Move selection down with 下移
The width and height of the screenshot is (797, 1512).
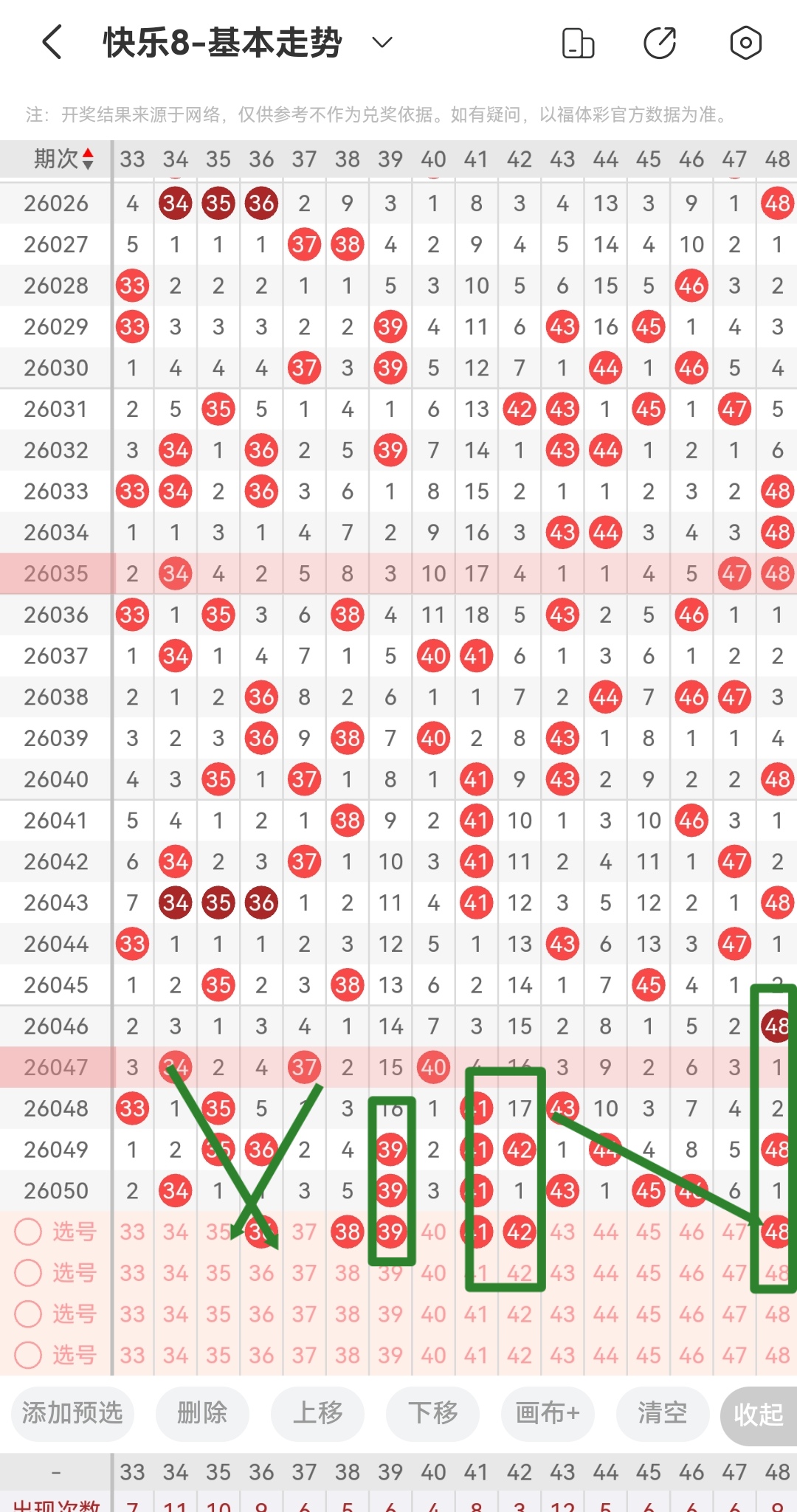pyautogui.click(x=433, y=1413)
